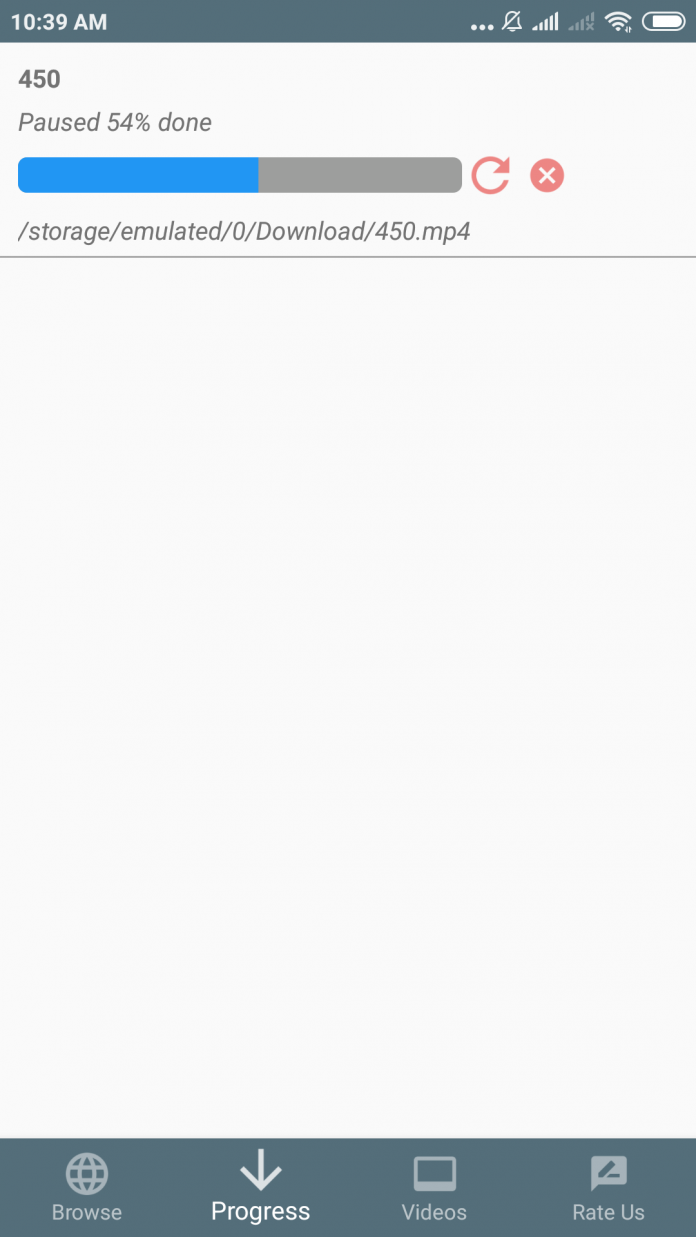Select the Progress tab

tap(260, 1188)
